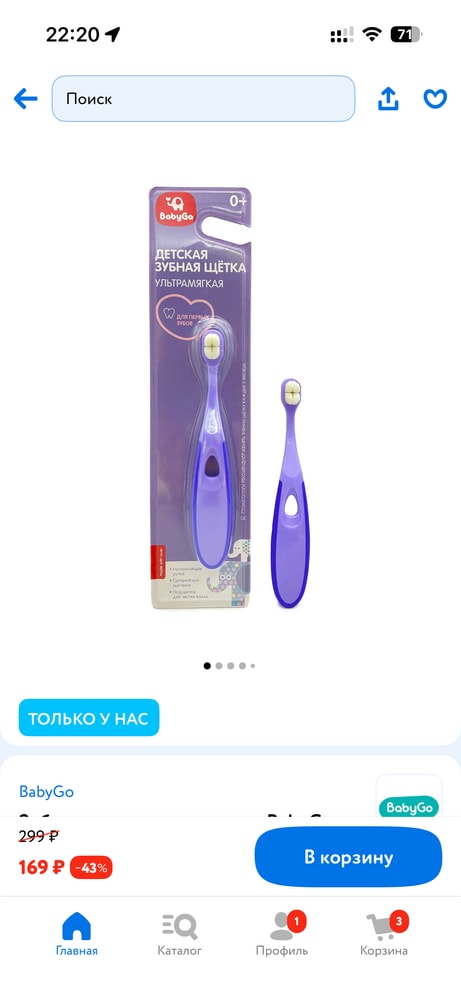Open the Корзина cart tab
The width and height of the screenshot is (461, 1000).
tap(384, 934)
